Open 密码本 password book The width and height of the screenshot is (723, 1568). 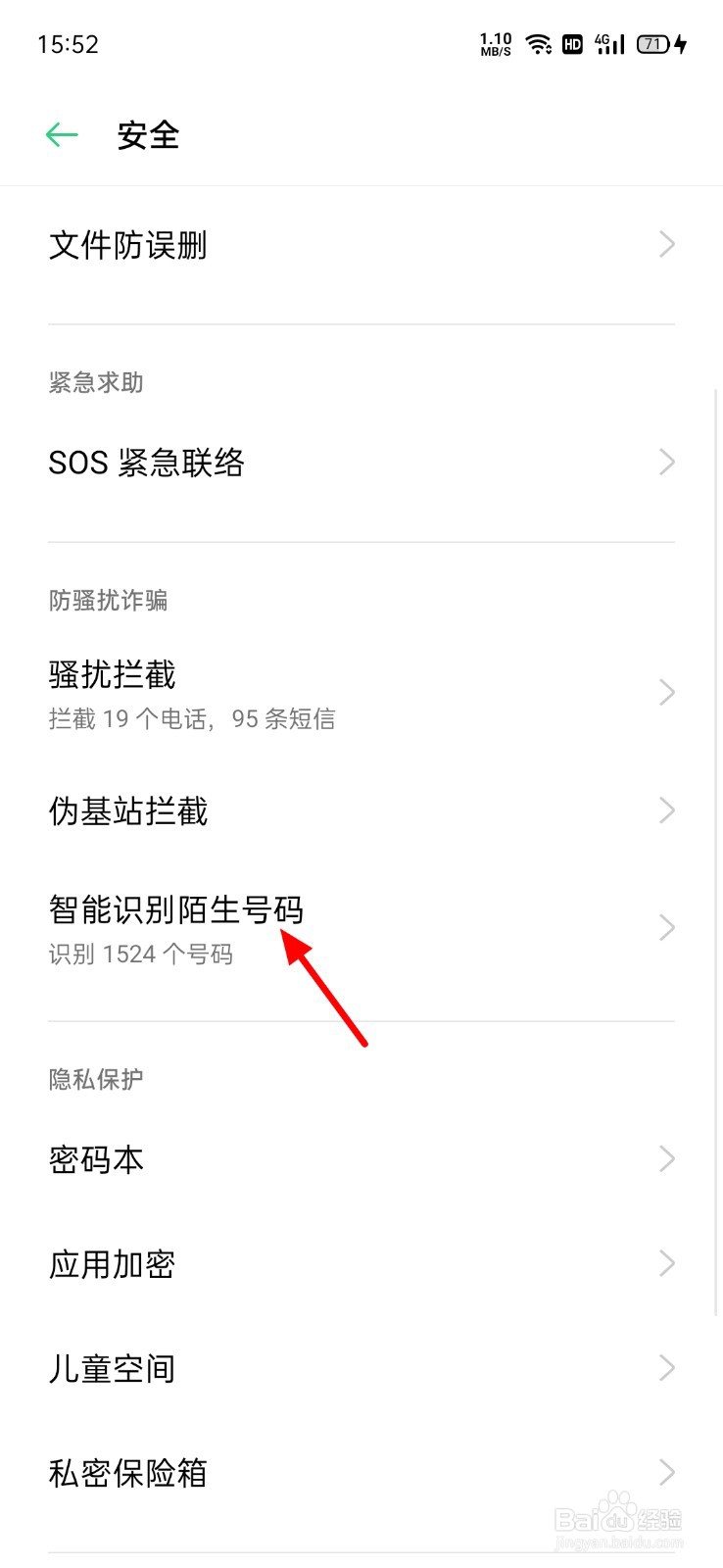(x=96, y=1159)
